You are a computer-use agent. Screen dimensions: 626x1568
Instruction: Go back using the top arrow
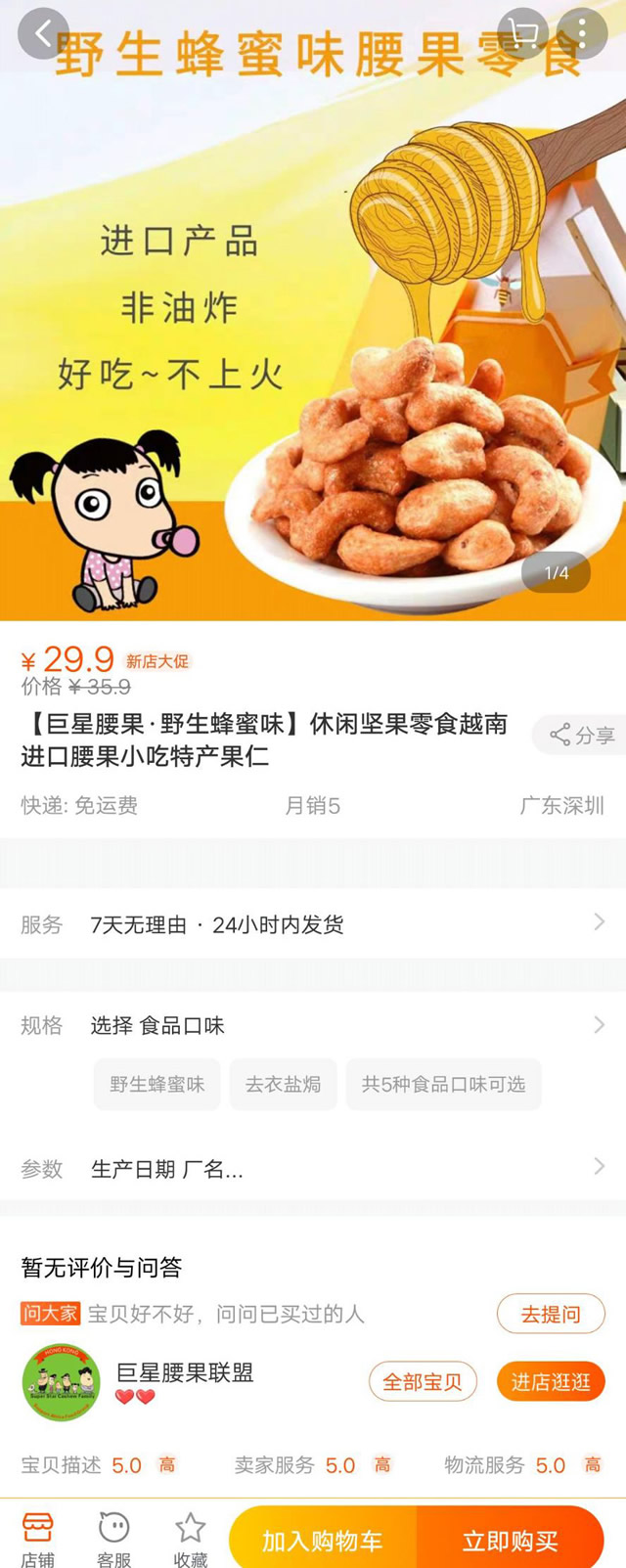43,33
